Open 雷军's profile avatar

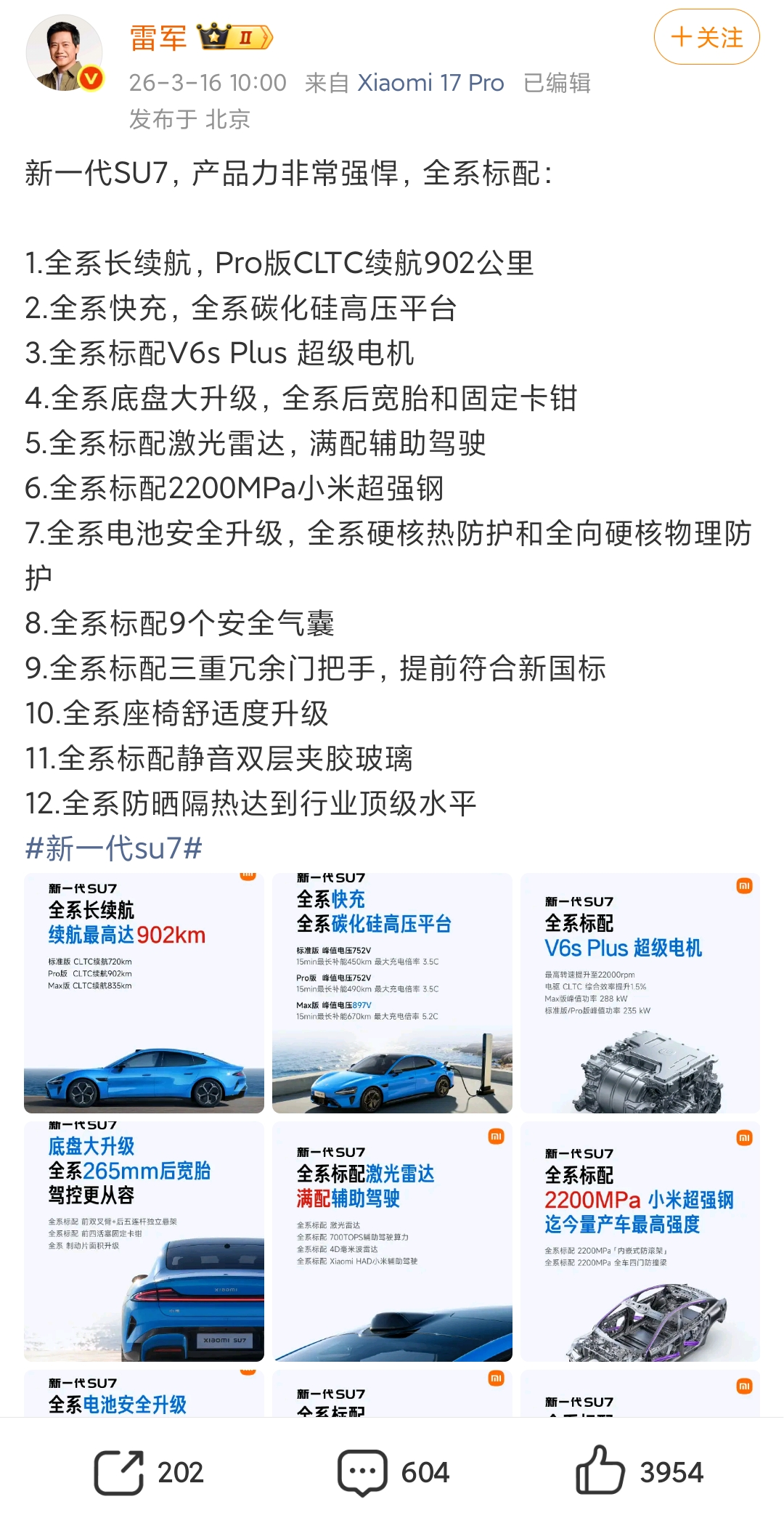65,53
